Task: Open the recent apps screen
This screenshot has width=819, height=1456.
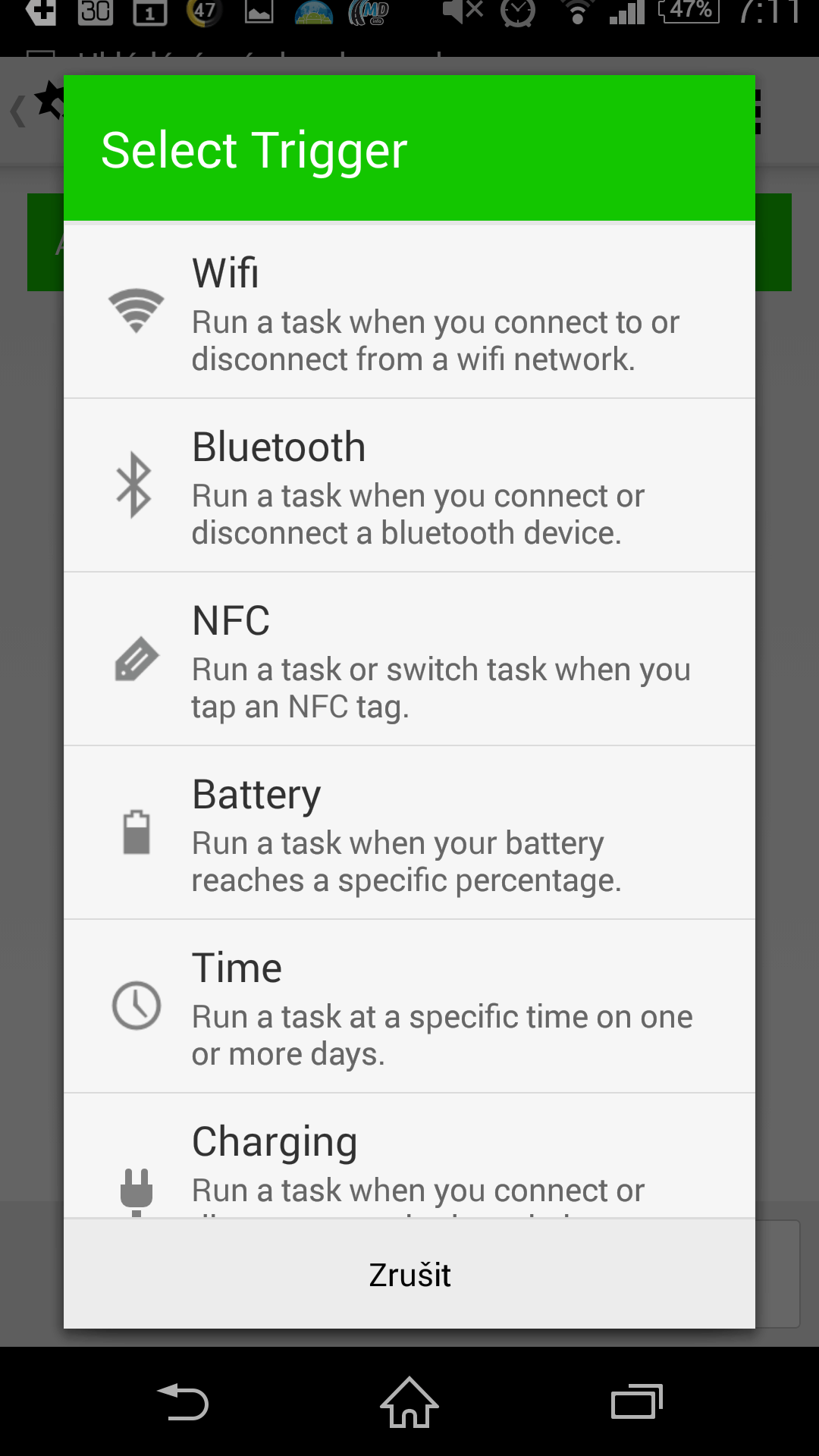Action: coord(637,1402)
